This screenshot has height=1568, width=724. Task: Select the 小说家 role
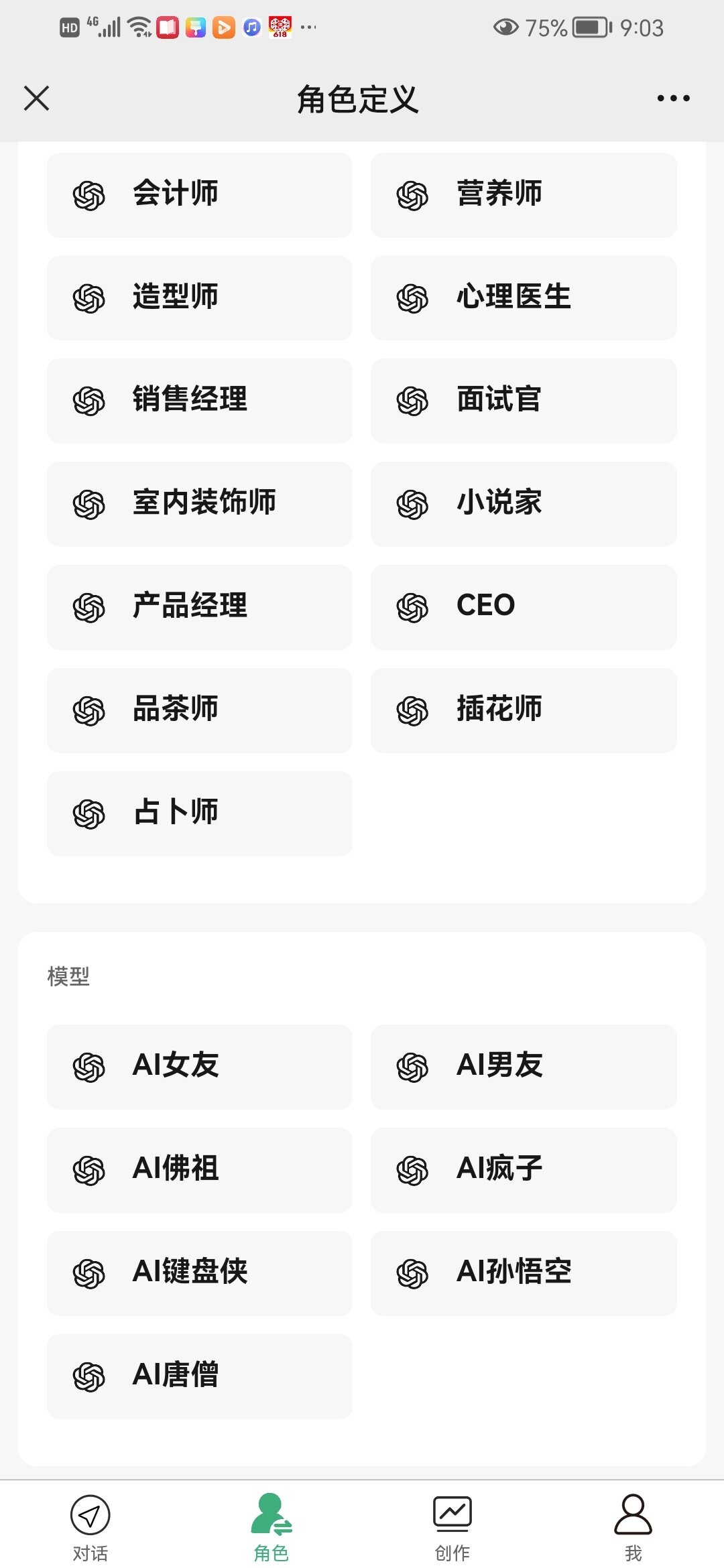524,504
